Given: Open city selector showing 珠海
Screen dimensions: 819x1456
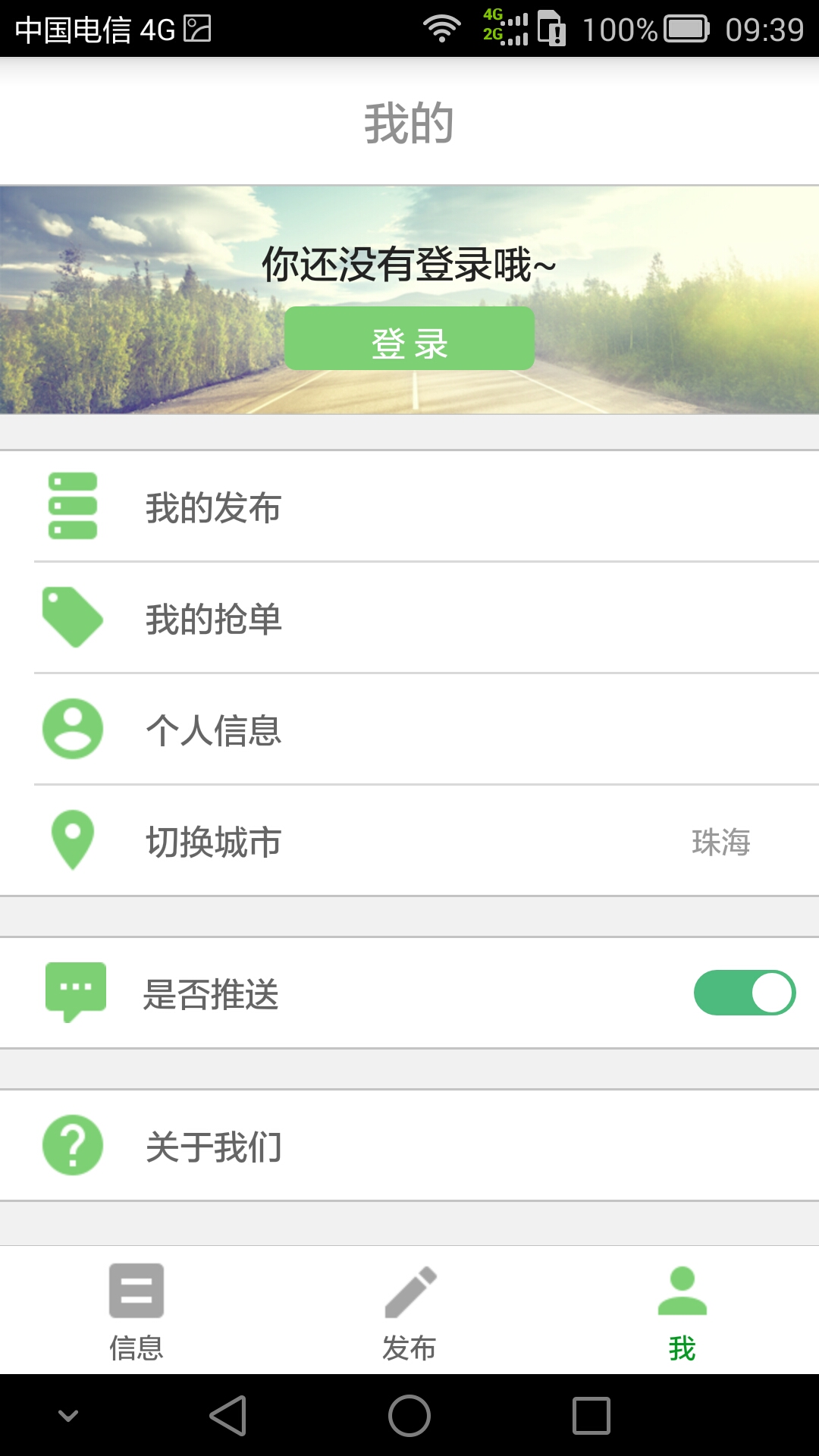Looking at the screenshot, I should pos(719,842).
